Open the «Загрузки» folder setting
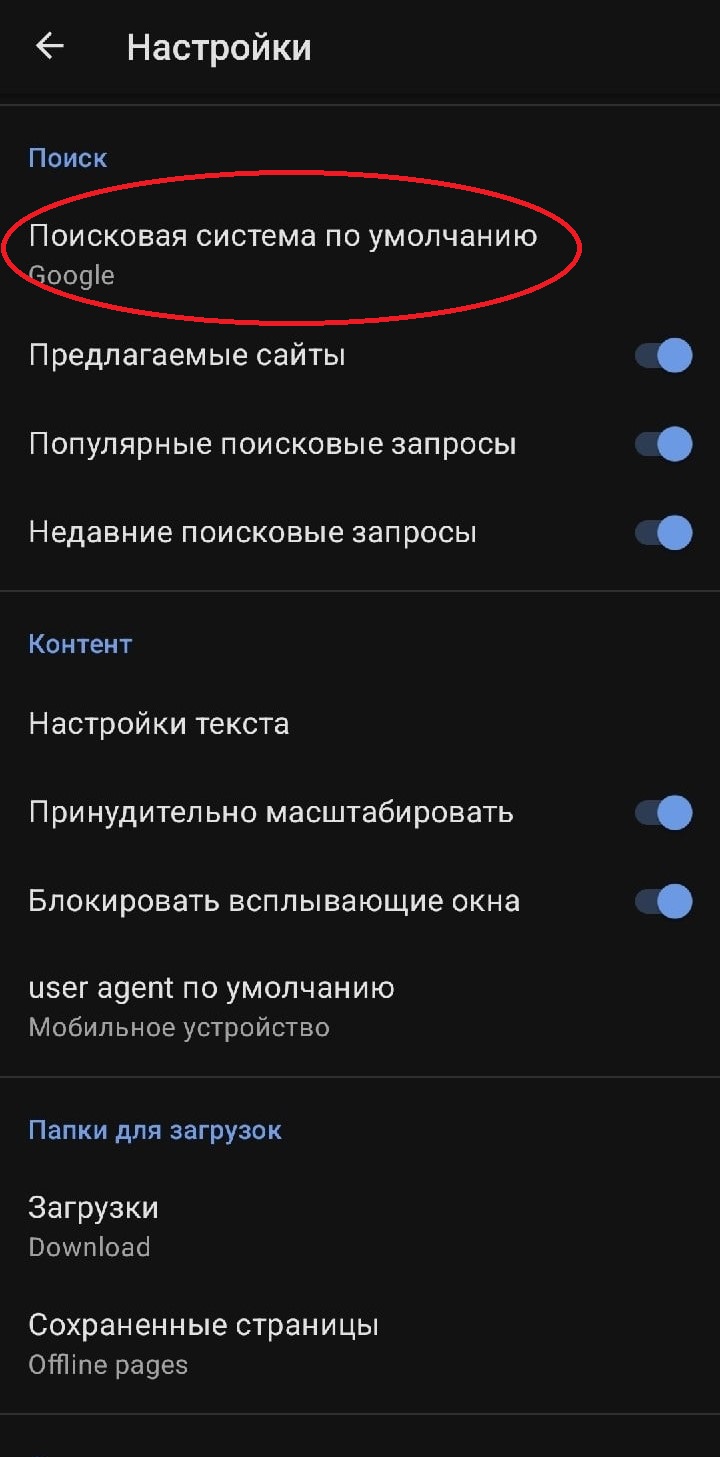The height and width of the screenshot is (1457, 720). click(94, 1225)
